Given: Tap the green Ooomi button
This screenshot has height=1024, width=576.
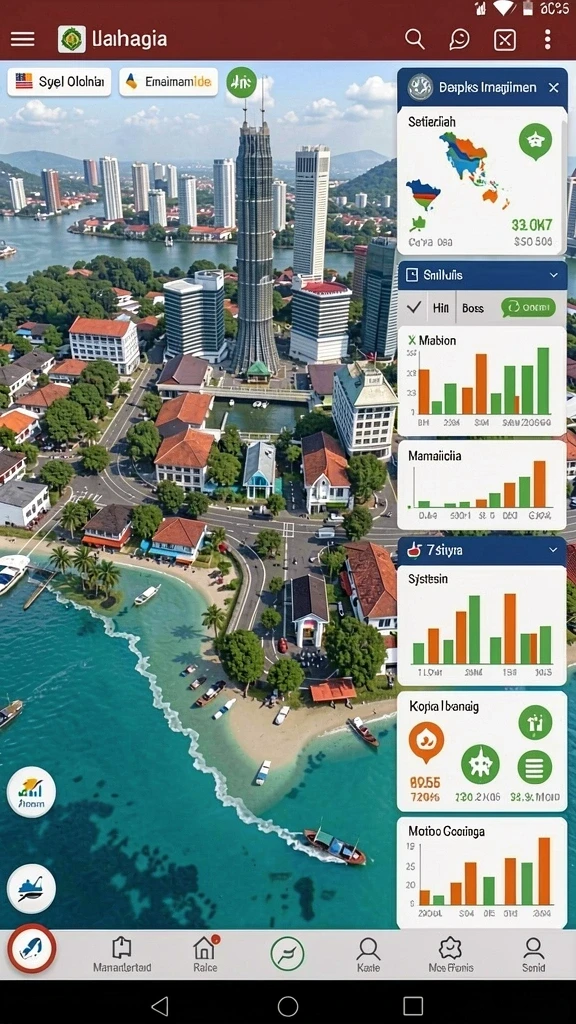Looking at the screenshot, I should click(x=528, y=307).
